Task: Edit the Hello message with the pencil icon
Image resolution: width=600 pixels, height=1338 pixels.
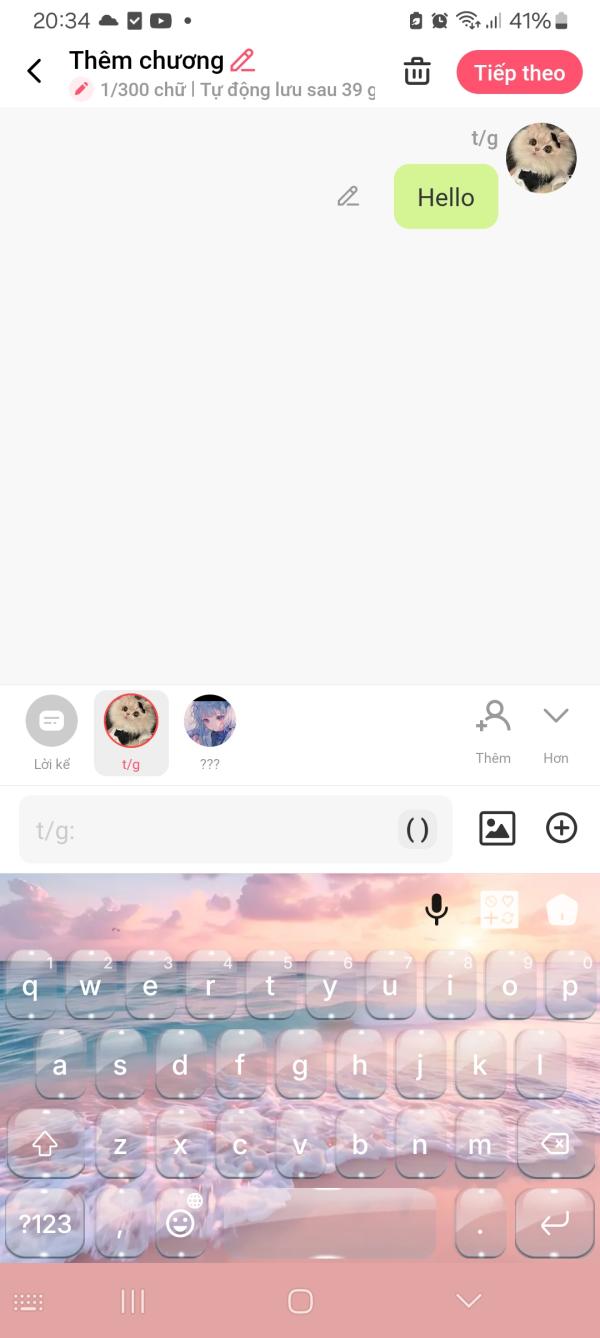Action: coord(347,196)
